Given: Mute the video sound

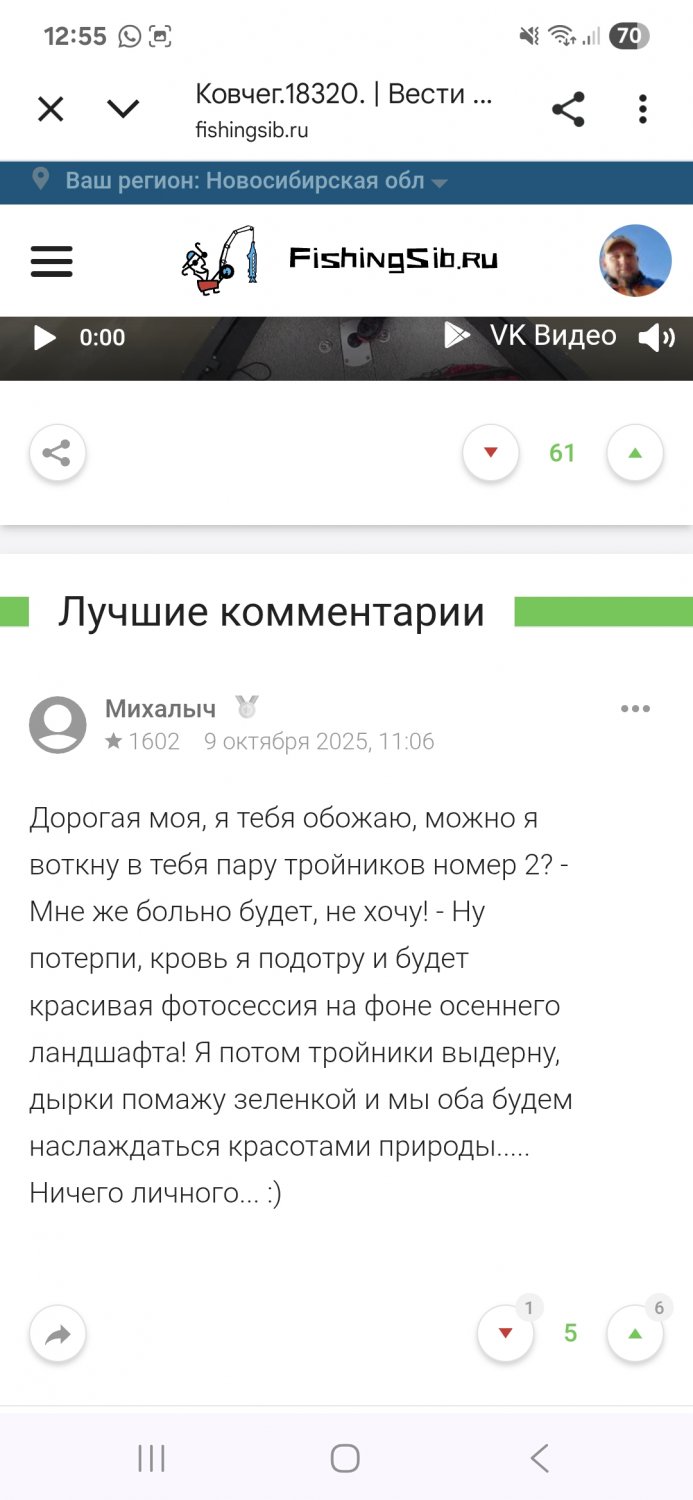Looking at the screenshot, I should 656,338.
